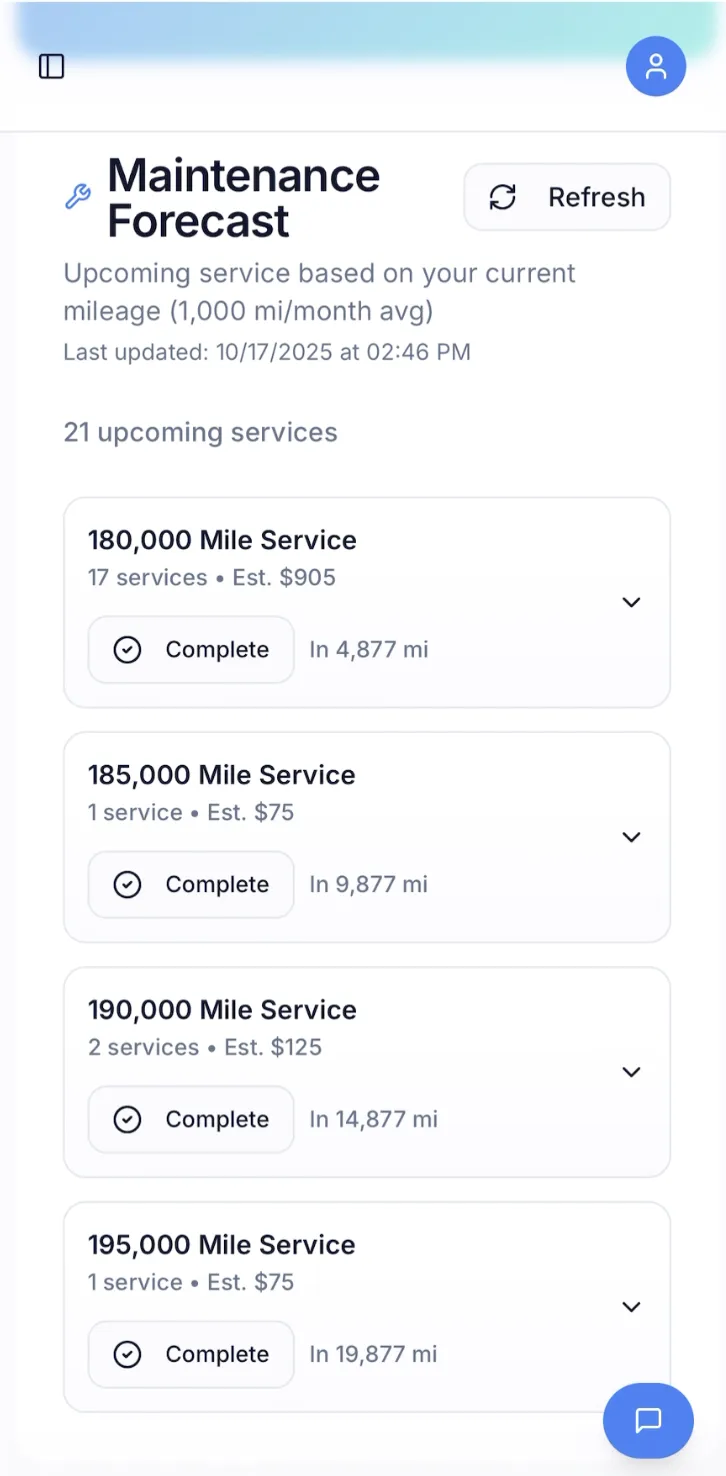Expand the 190,000 Mile Service details

coord(631,1072)
